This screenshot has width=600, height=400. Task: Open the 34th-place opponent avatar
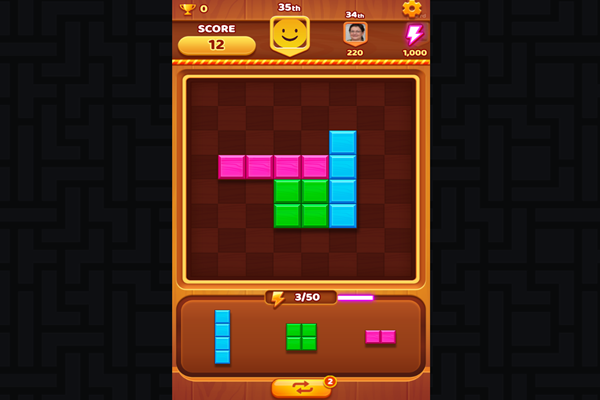coord(355,33)
